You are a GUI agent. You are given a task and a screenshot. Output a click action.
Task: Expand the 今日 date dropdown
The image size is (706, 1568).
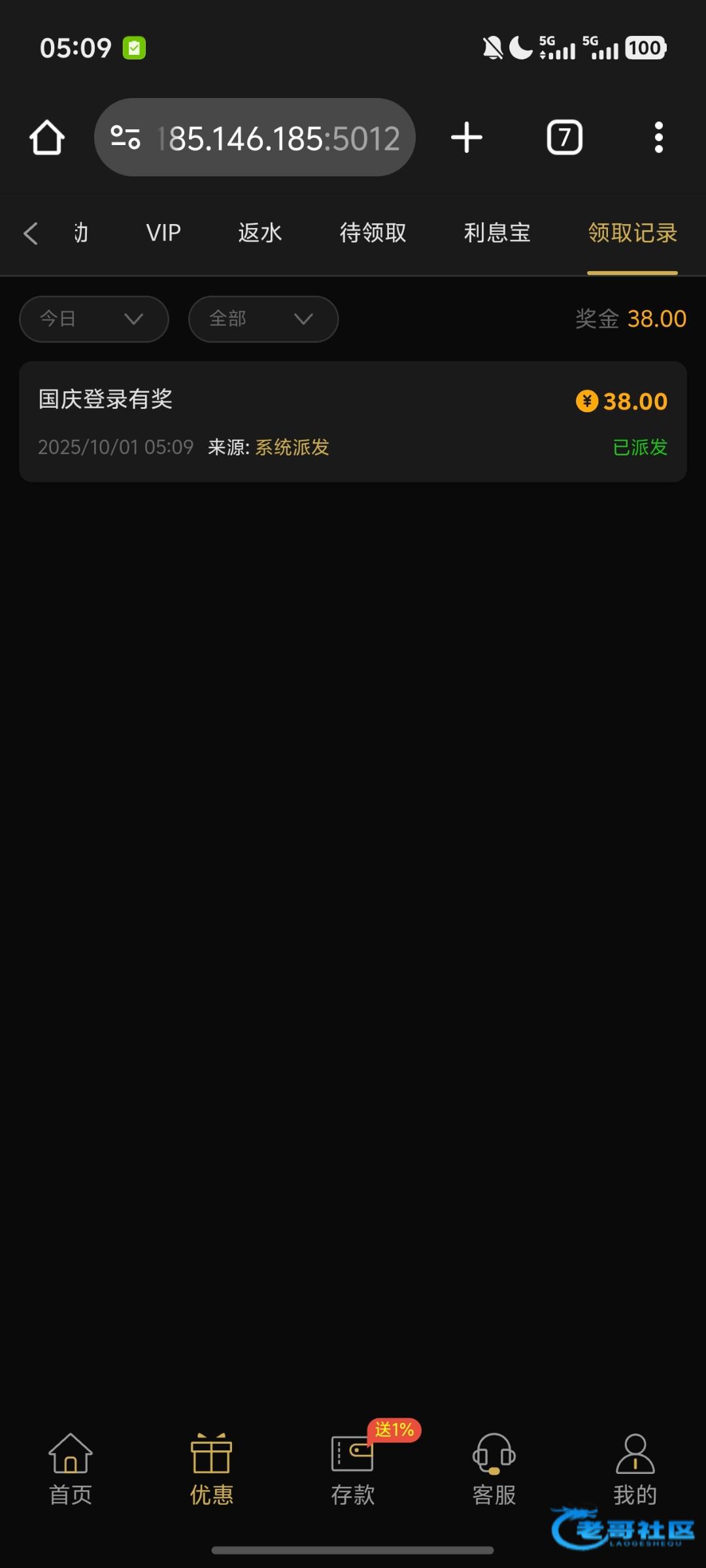tap(94, 319)
